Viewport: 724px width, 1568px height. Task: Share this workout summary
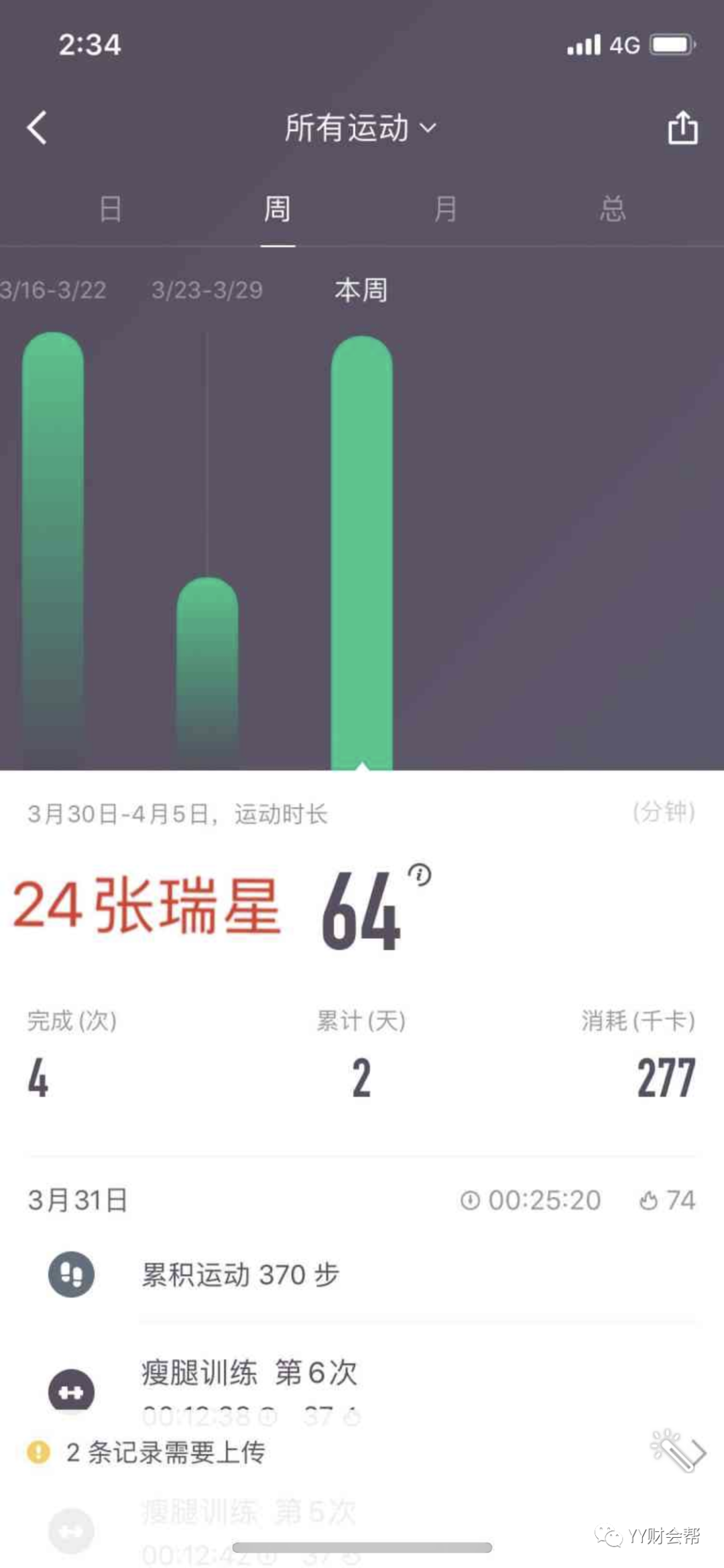coord(682,127)
